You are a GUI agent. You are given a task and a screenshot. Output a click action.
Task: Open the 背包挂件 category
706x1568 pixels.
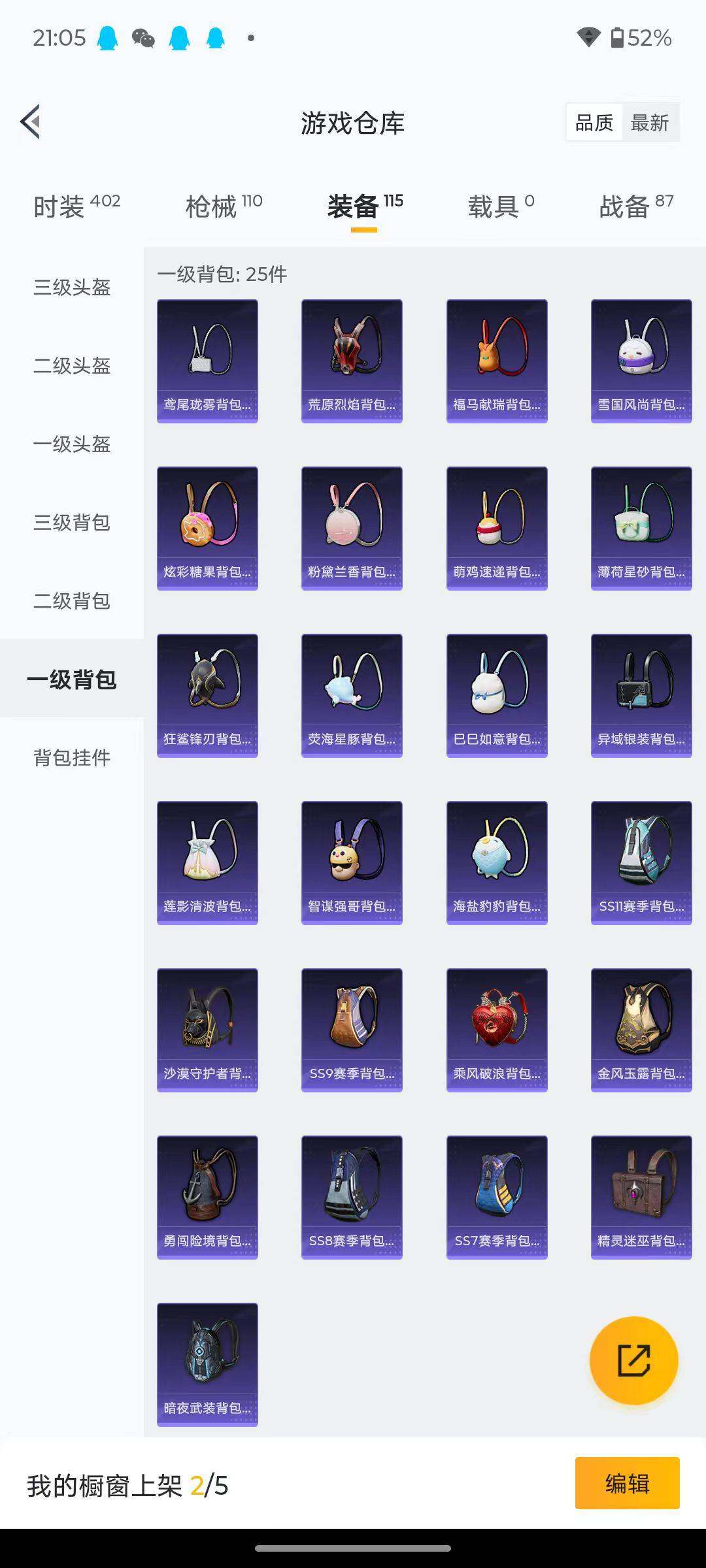[72, 758]
